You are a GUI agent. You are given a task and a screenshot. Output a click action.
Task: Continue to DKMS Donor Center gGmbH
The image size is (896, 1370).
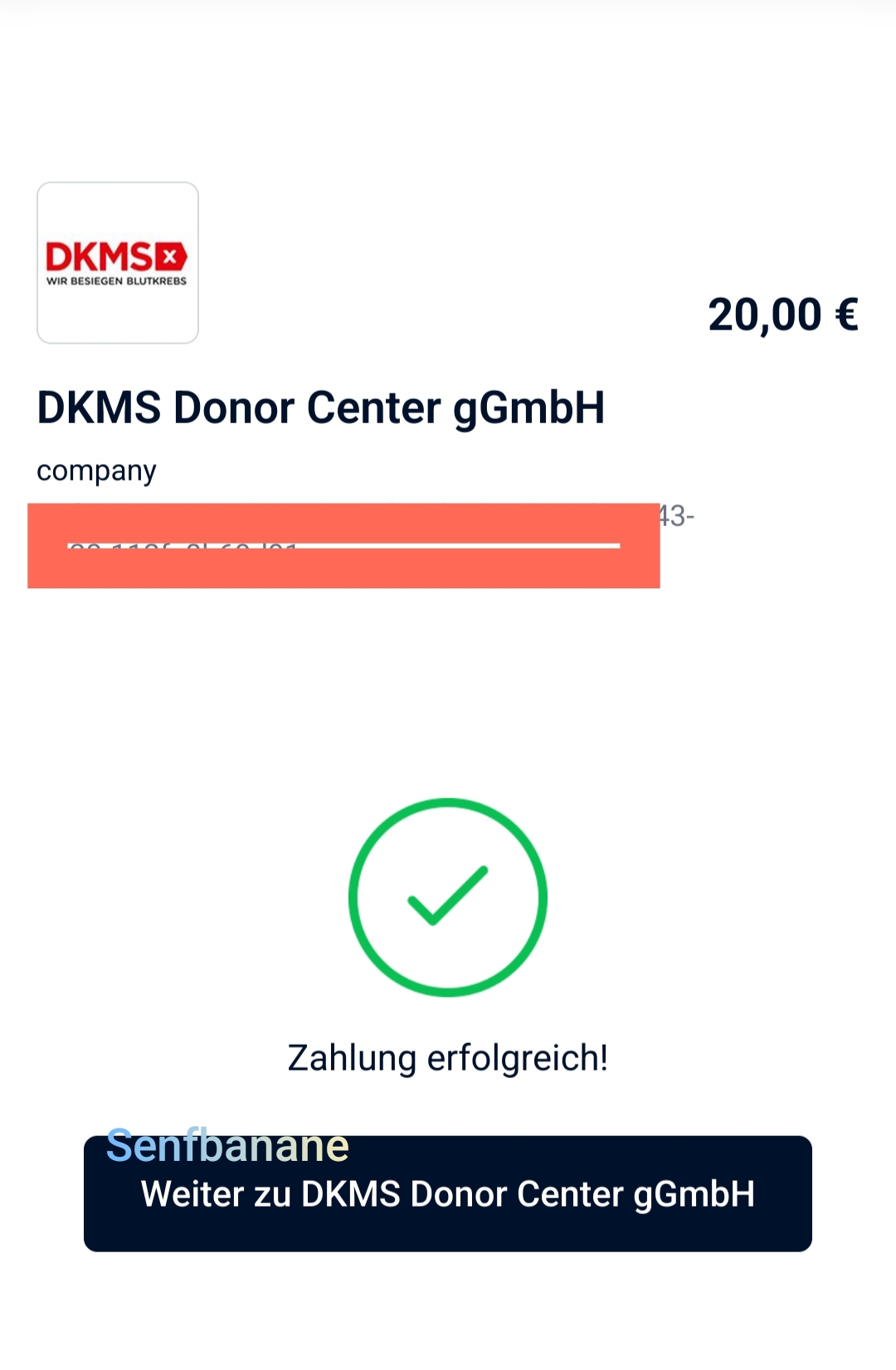pyautogui.click(x=447, y=1195)
